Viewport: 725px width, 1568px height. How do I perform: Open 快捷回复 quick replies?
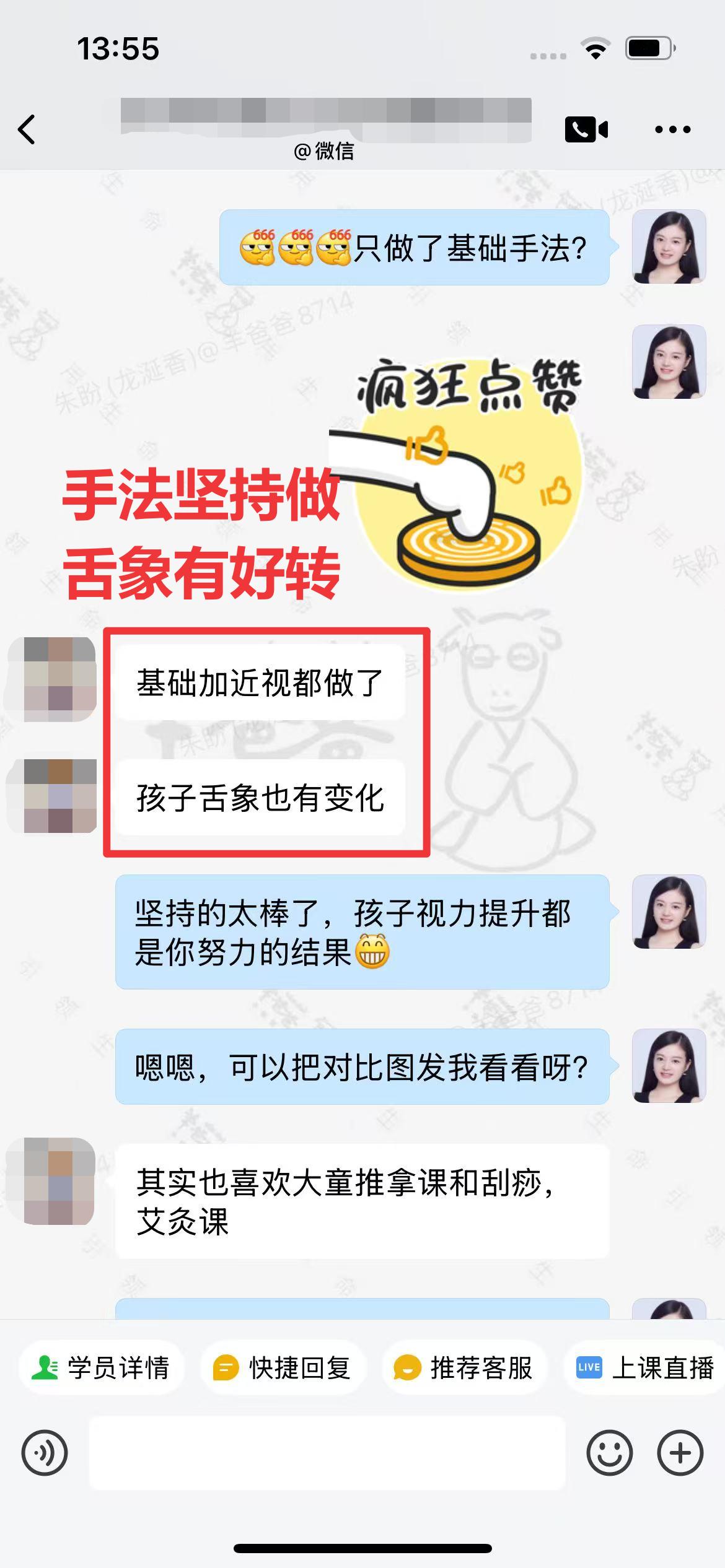(283, 1367)
